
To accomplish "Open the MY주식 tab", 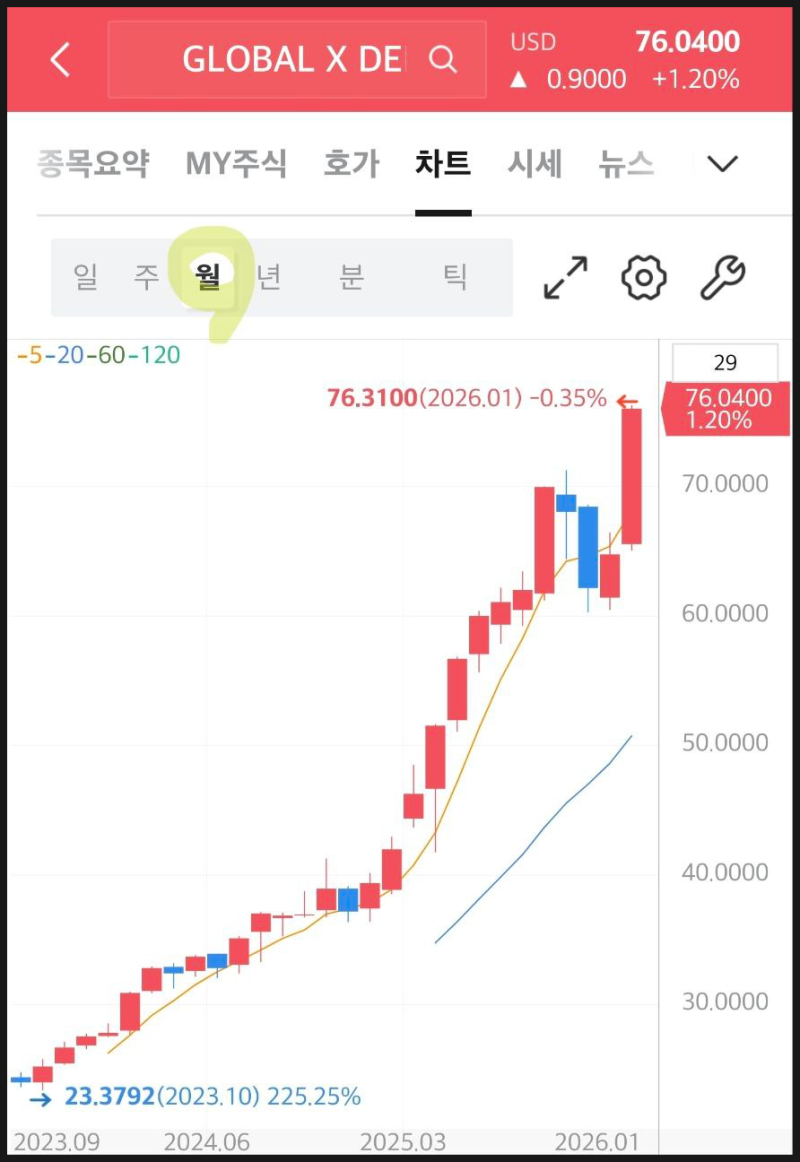I will pos(236,164).
